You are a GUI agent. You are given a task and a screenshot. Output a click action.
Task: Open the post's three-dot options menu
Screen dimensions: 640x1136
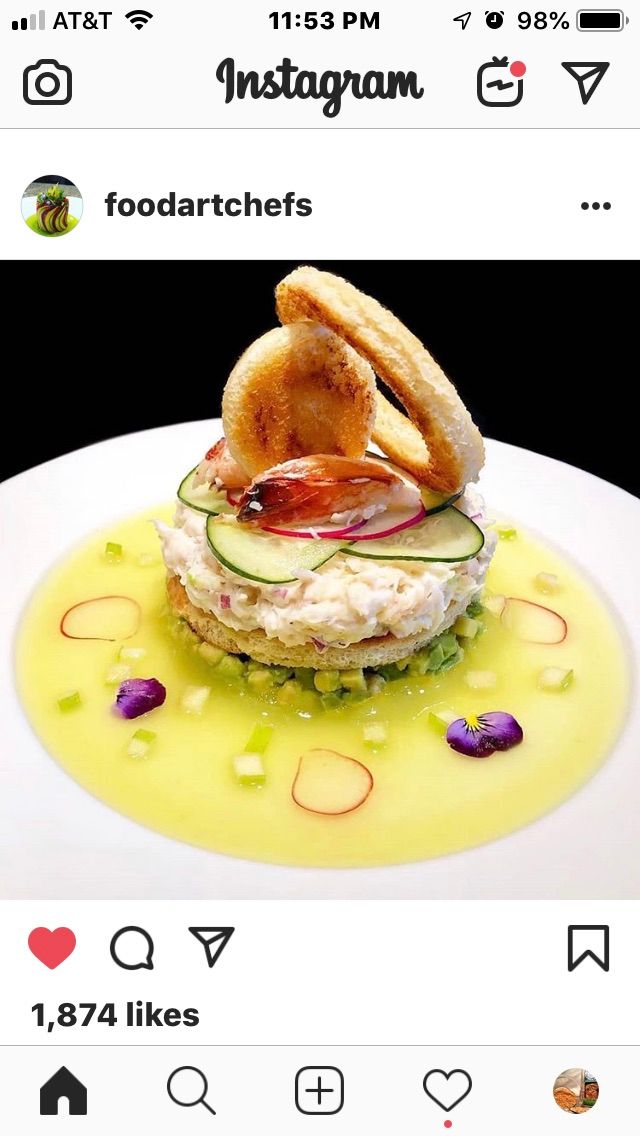pos(595,207)
